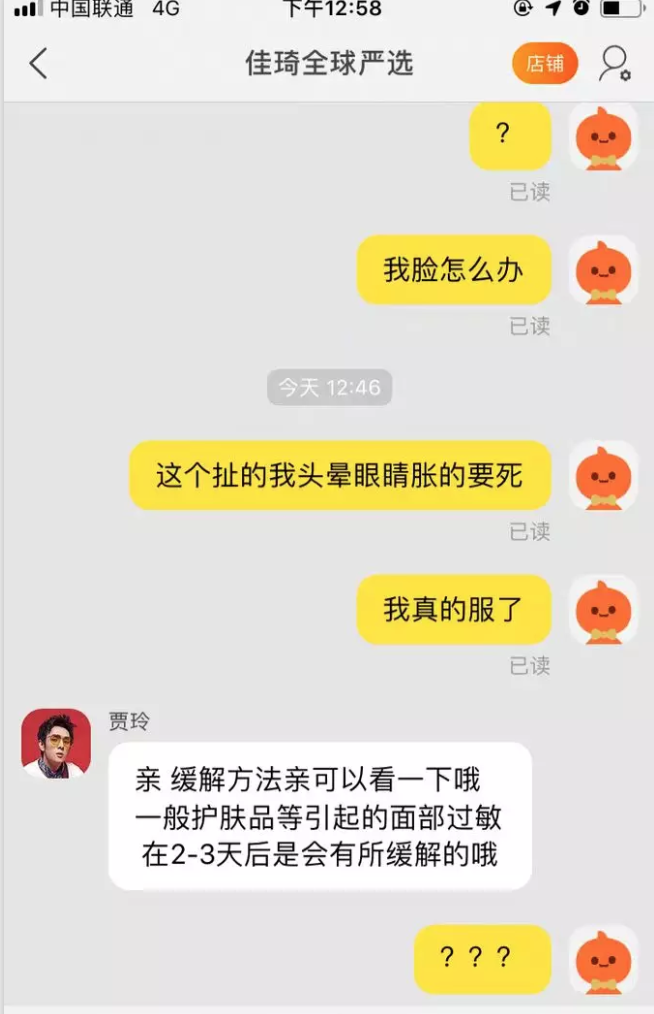Image resolution: width=654 pixels, height=1014 pixels.
Task: Tap 贾玲's profile avatar
Action: (56, 744)
